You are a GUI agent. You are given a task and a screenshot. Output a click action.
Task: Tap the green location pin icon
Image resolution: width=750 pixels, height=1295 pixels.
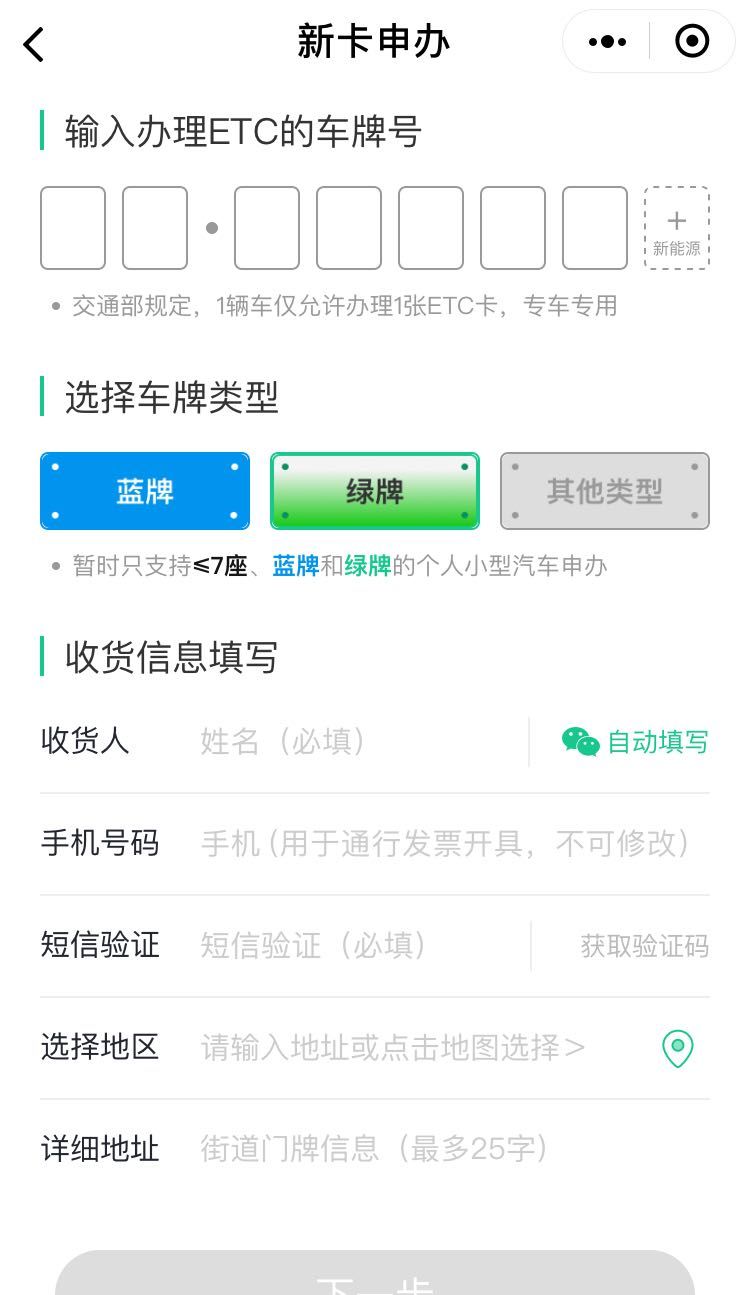point(678,1048)
